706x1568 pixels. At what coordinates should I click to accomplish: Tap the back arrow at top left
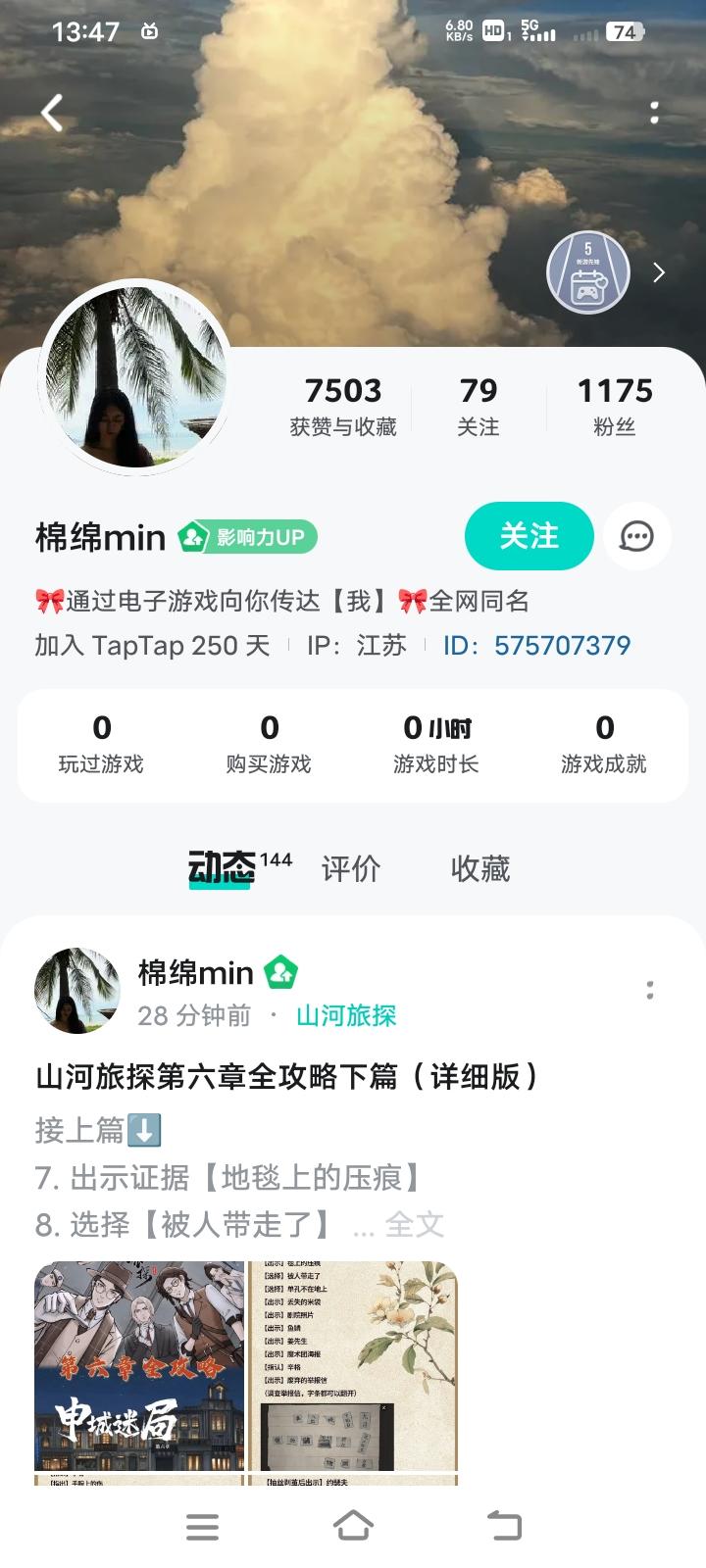pos(50,112)
